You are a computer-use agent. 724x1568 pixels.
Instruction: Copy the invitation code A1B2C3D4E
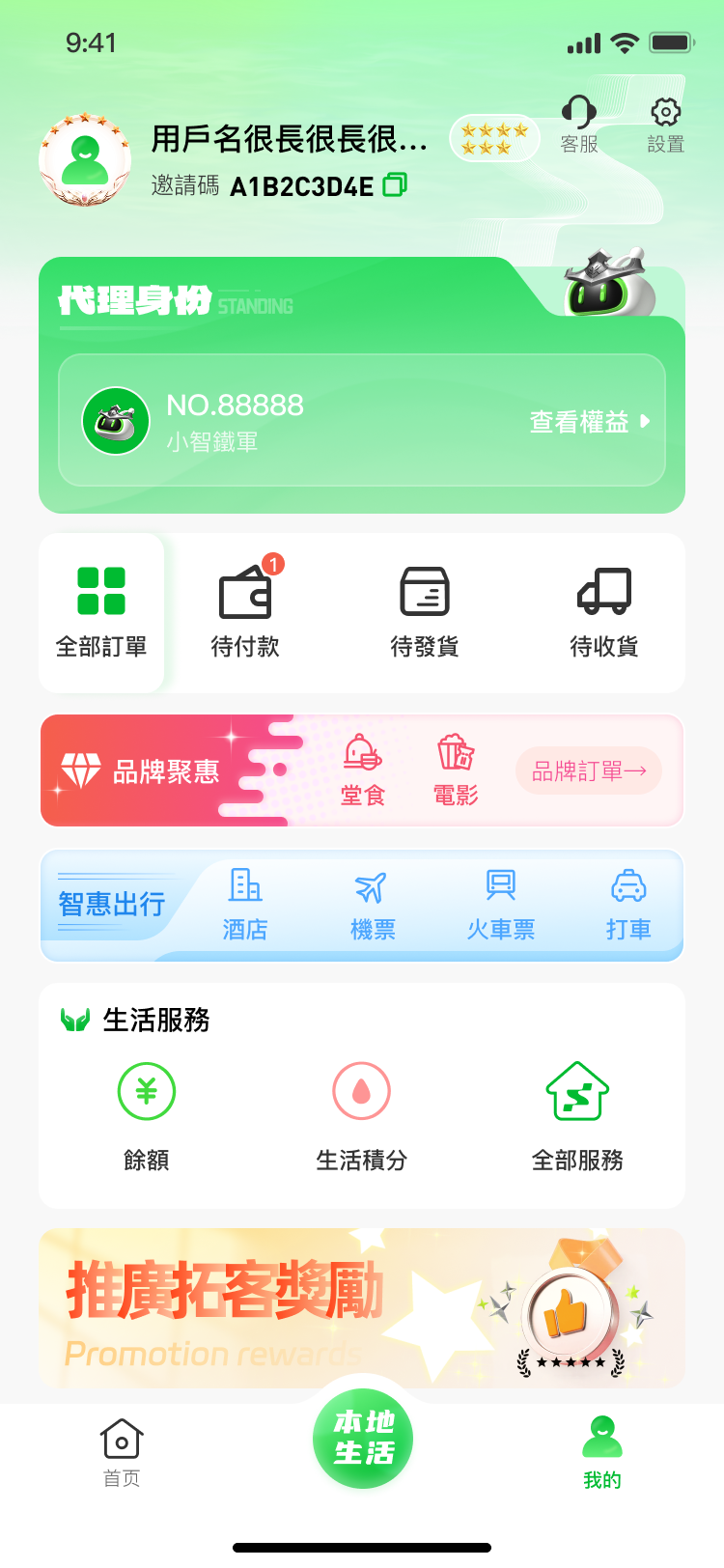[x=395, y=184]
